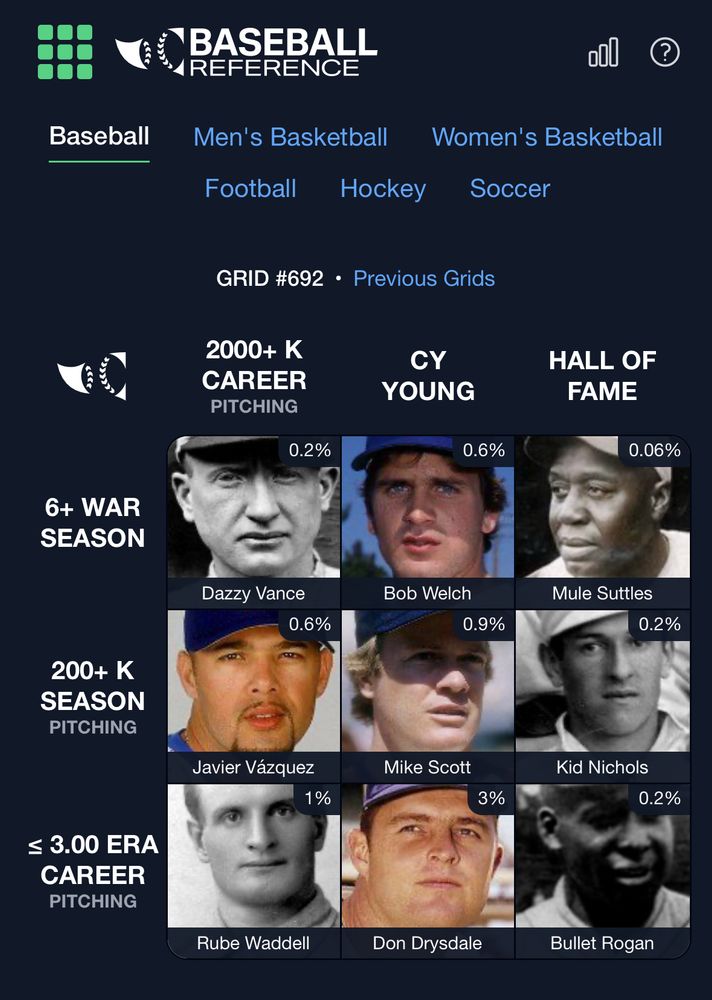Switch to the Football grid
This screenshot has width=712, height=1000.
(x=250, y=188)
